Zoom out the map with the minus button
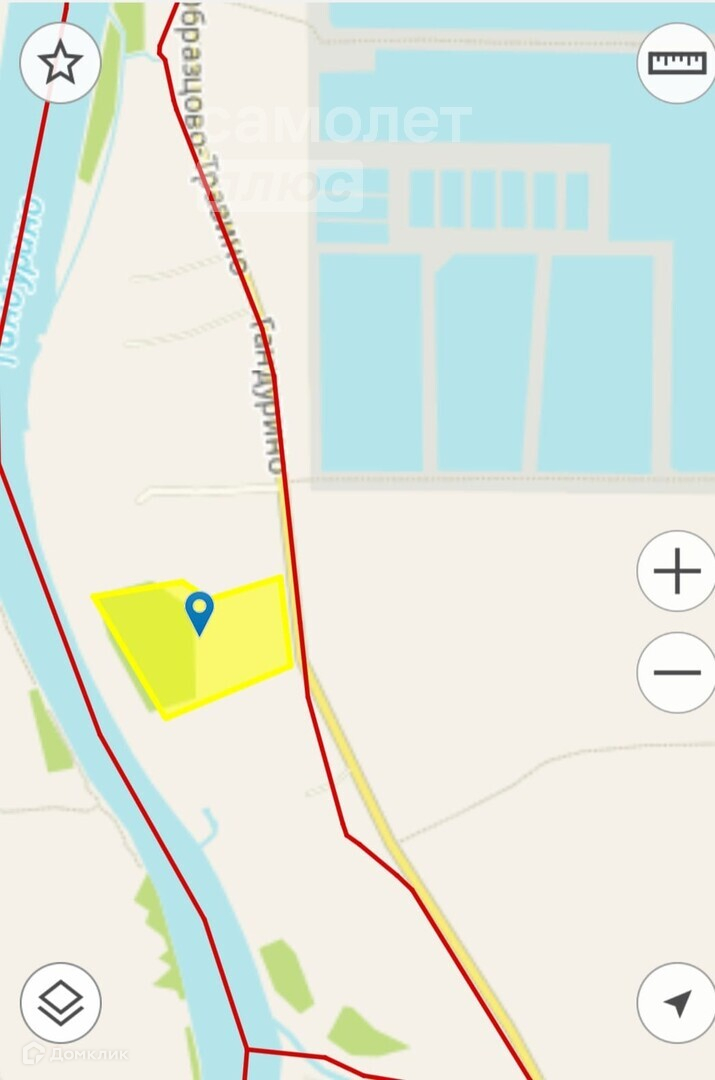 (x=677, y=672)
